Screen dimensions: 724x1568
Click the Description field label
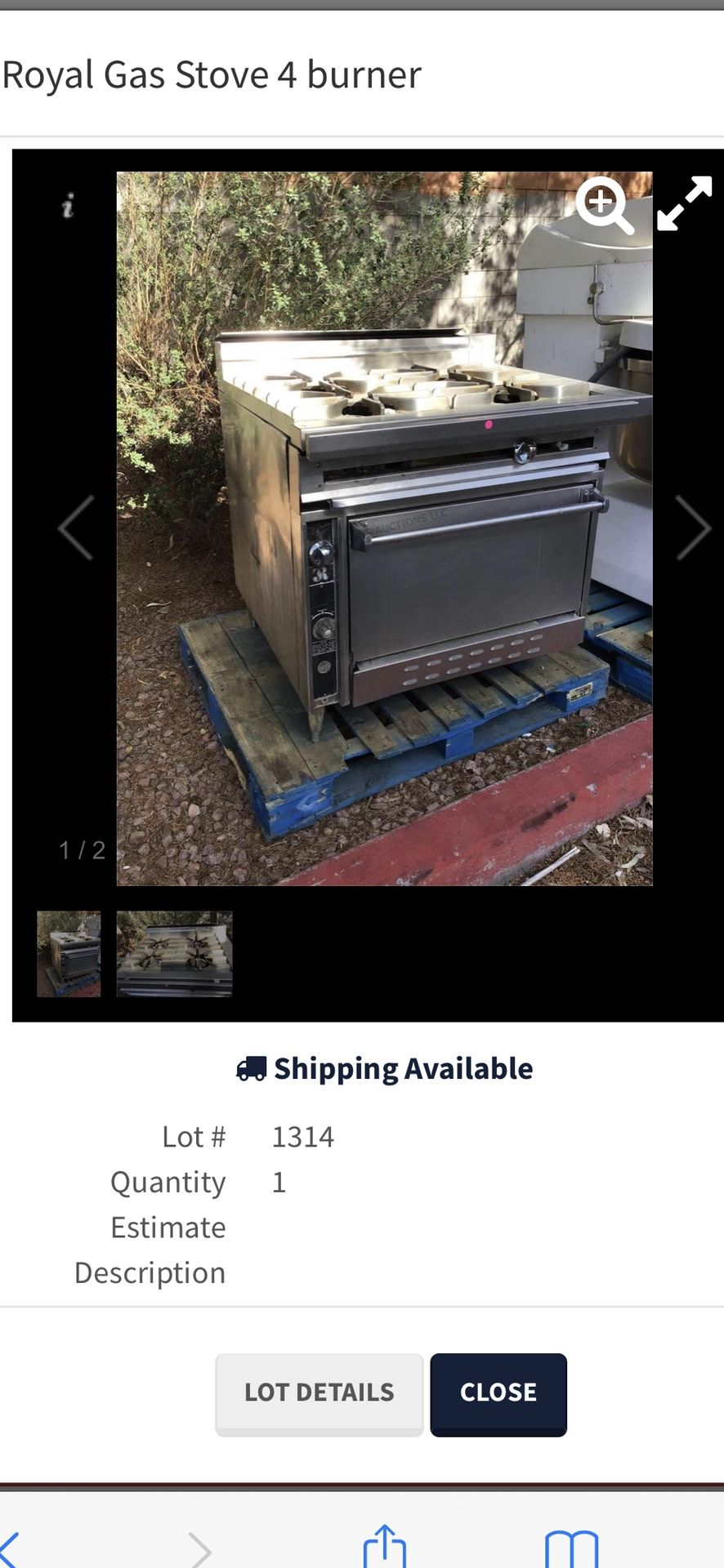coord(150,1272)
